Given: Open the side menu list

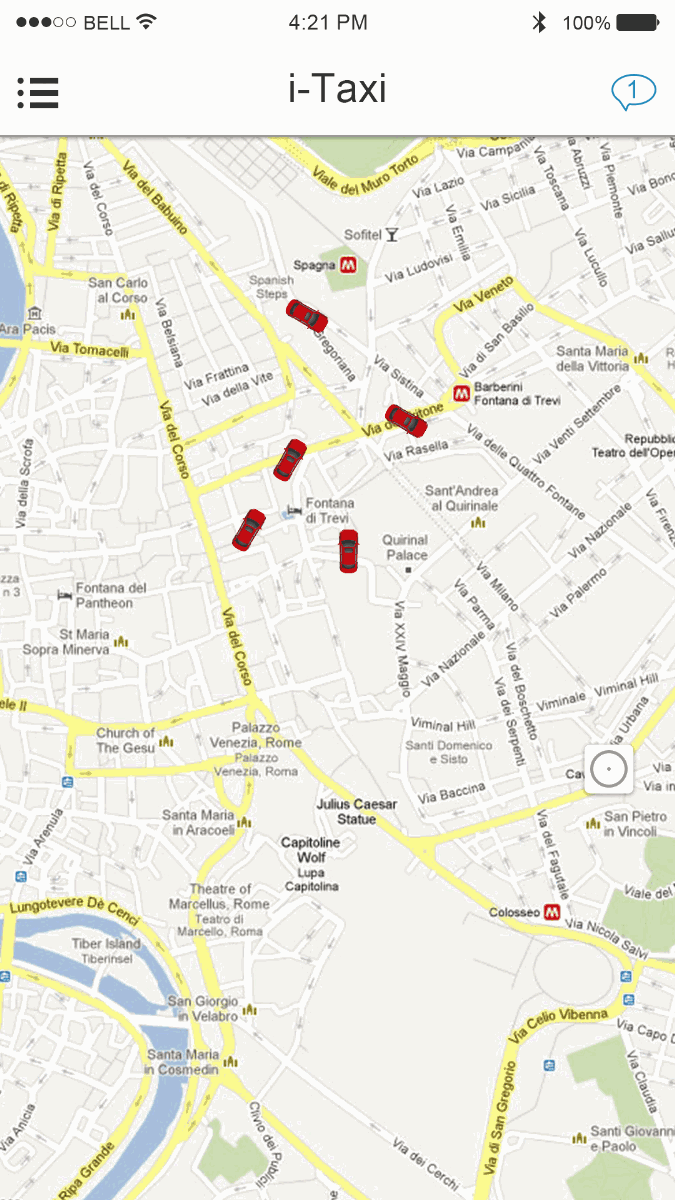Looking at the screenshot, I should [38, 92].
